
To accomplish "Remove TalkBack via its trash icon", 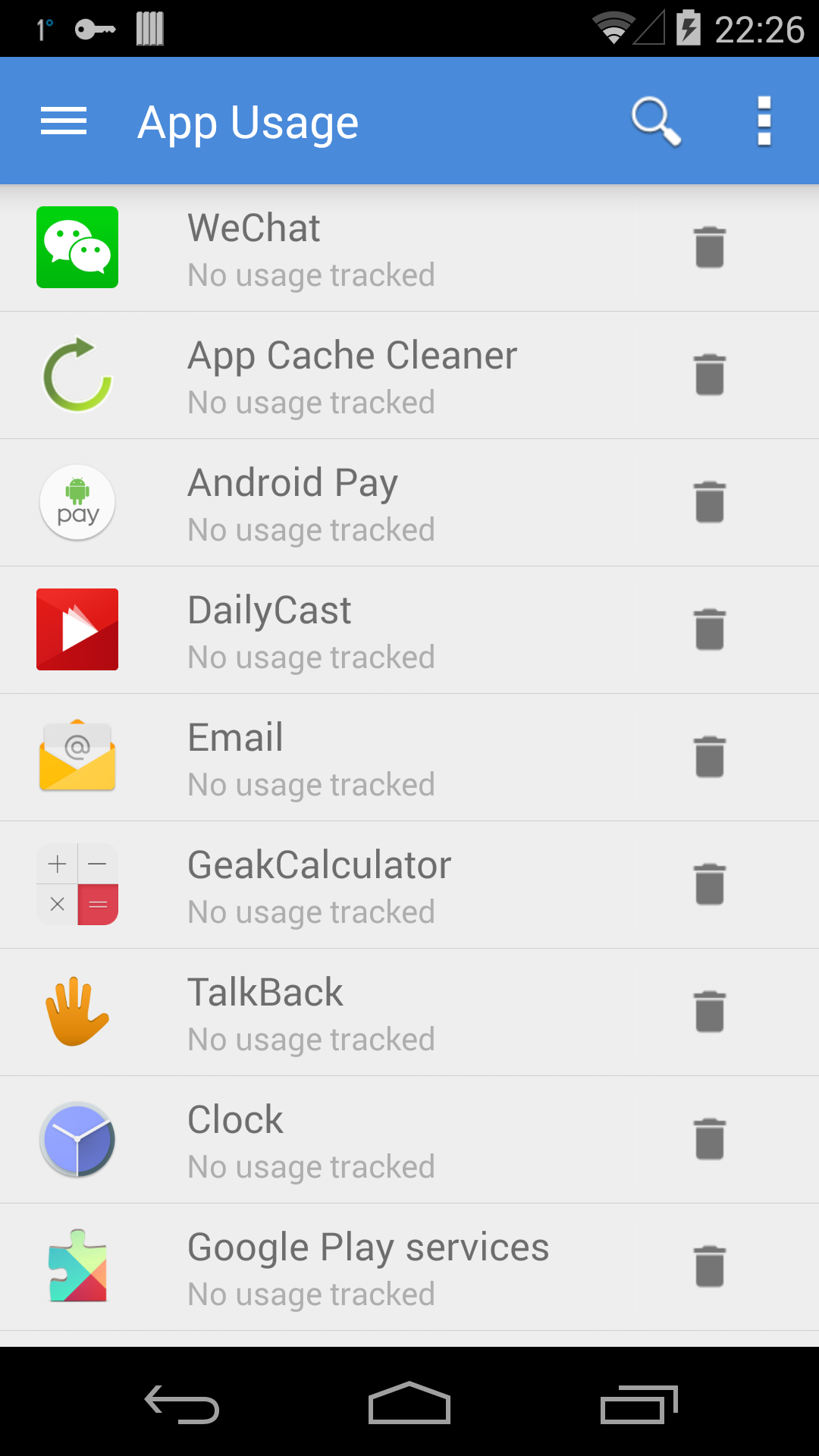I will pyautogui.click(x=710, y=1012).
